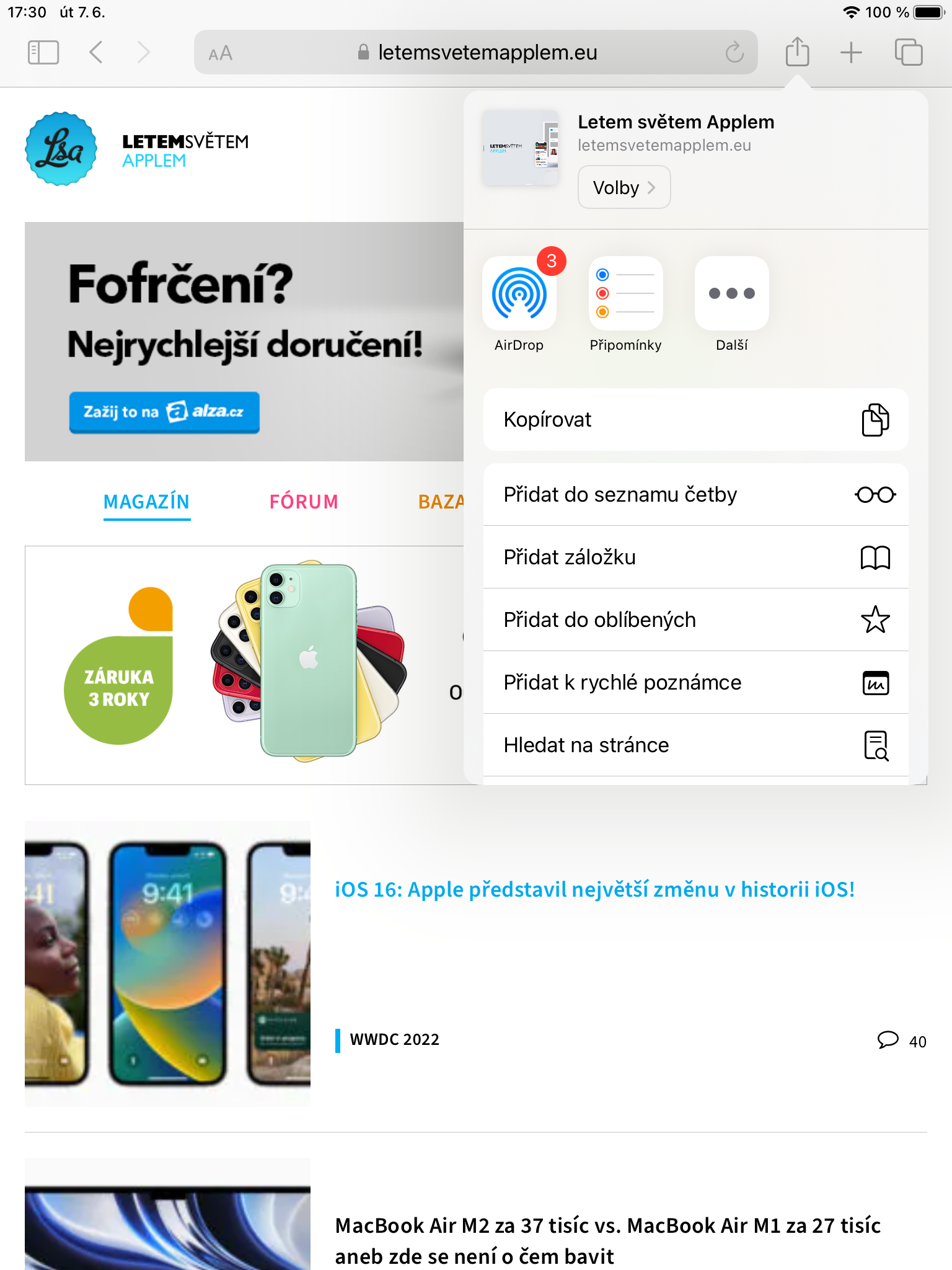952x1270 pixels.
Task: Share the page via AirDrop
Action: click(519, 295)
